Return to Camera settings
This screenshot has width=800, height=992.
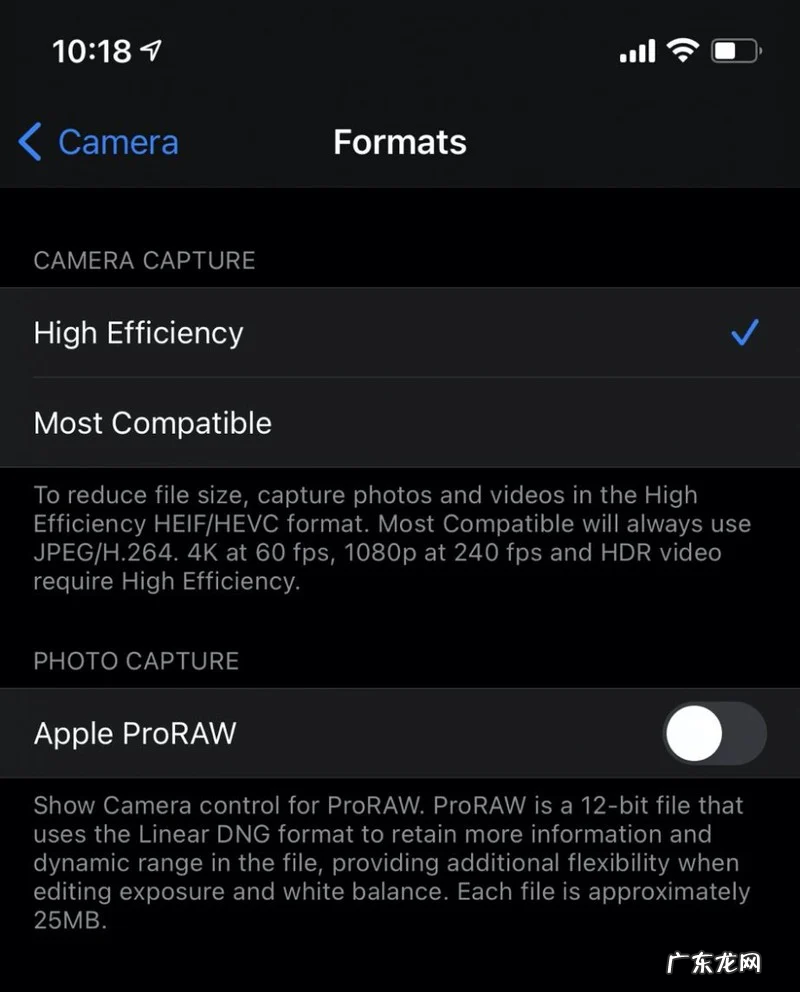pyautogui.click(x=96, y=142)
